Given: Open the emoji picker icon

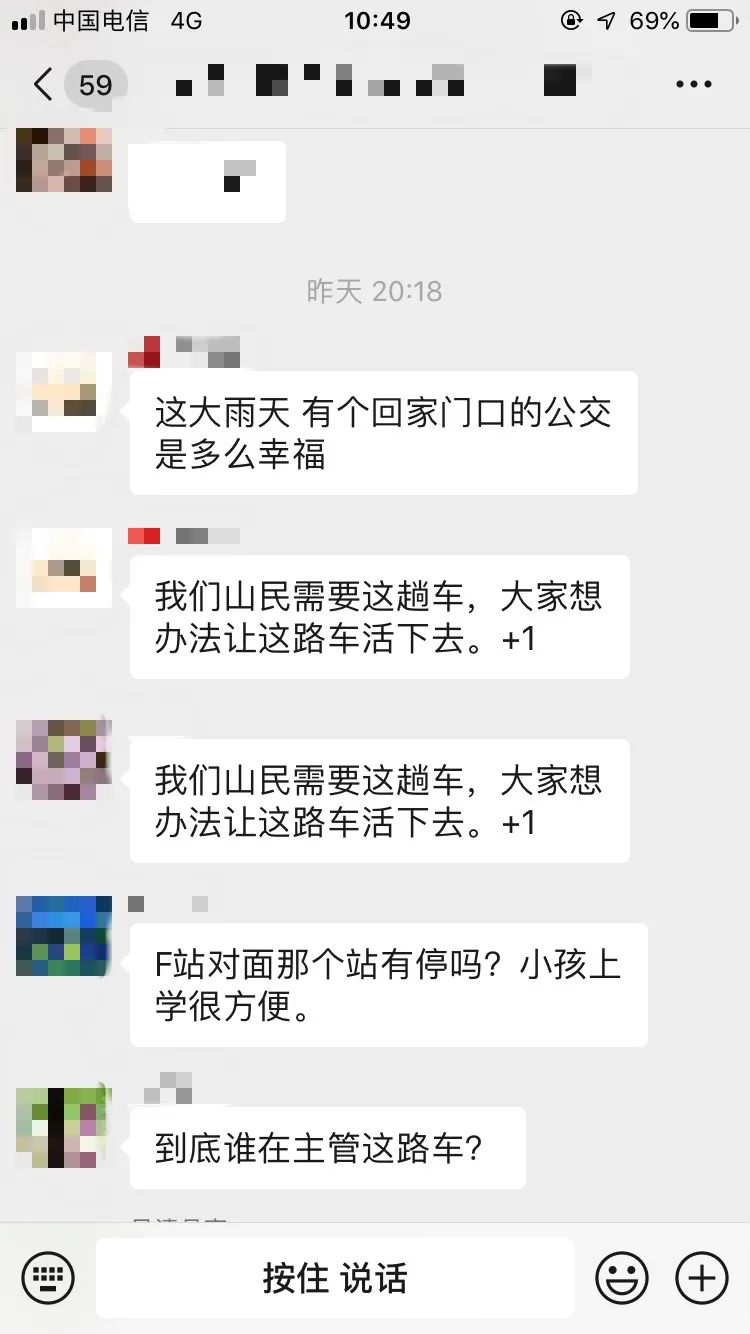Looking at the screenshot, I should pyautogui.click(x=622, y=1278).
